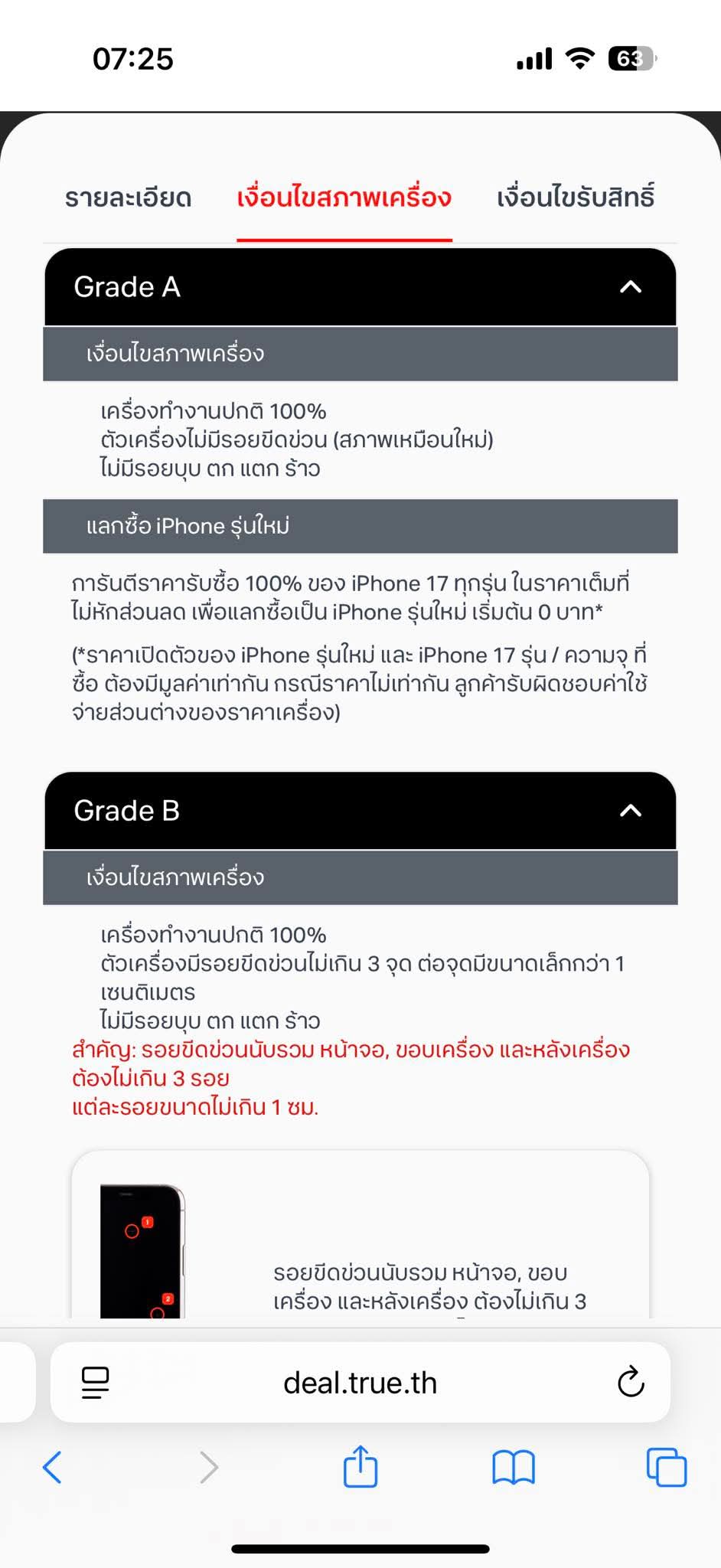Viewport: 721px width, 1568px height.
Task: Open the เงื่อนไขรับสิทธิ์ tab
Action: coord(576,197)
